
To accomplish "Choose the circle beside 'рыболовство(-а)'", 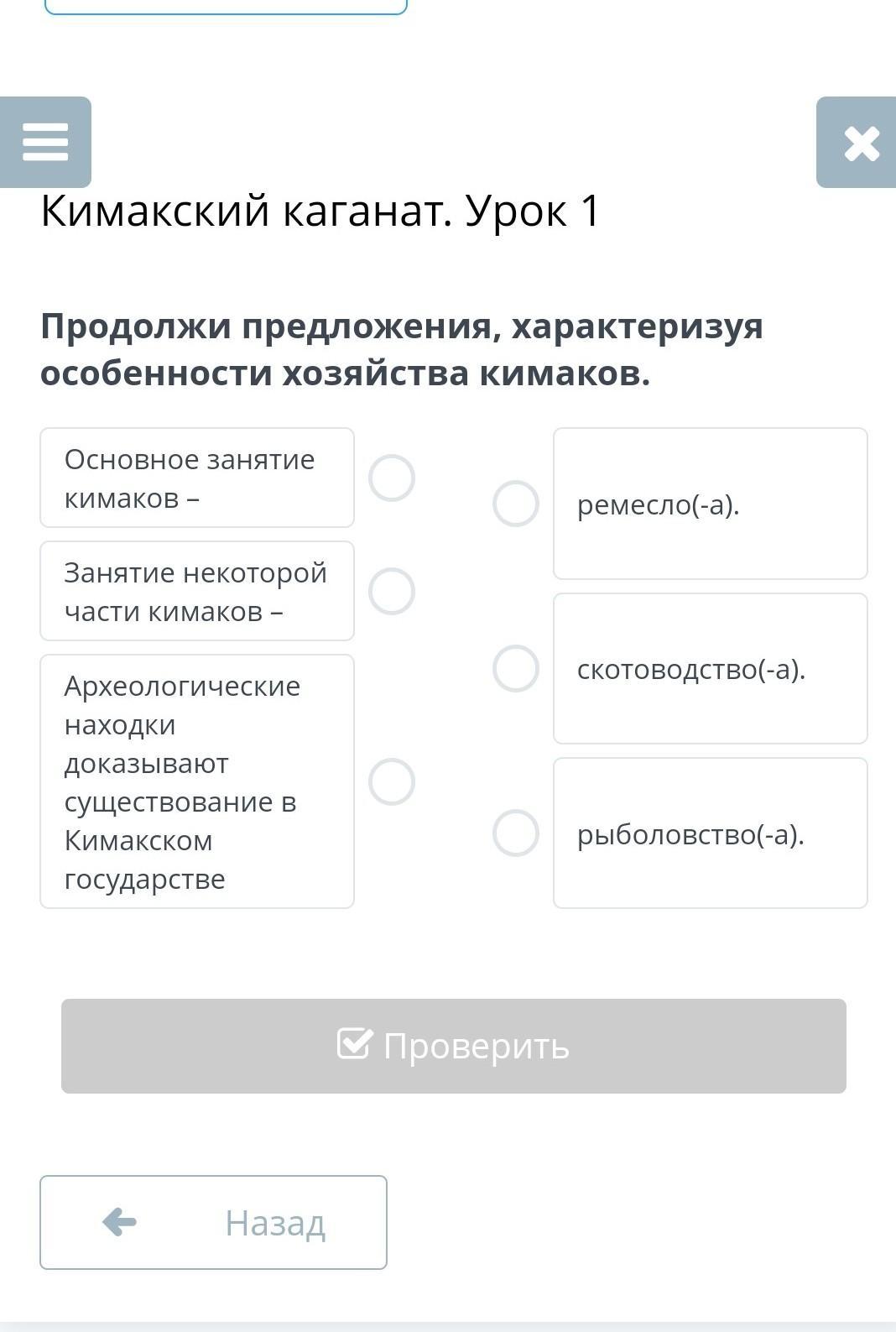I will 516,833.
